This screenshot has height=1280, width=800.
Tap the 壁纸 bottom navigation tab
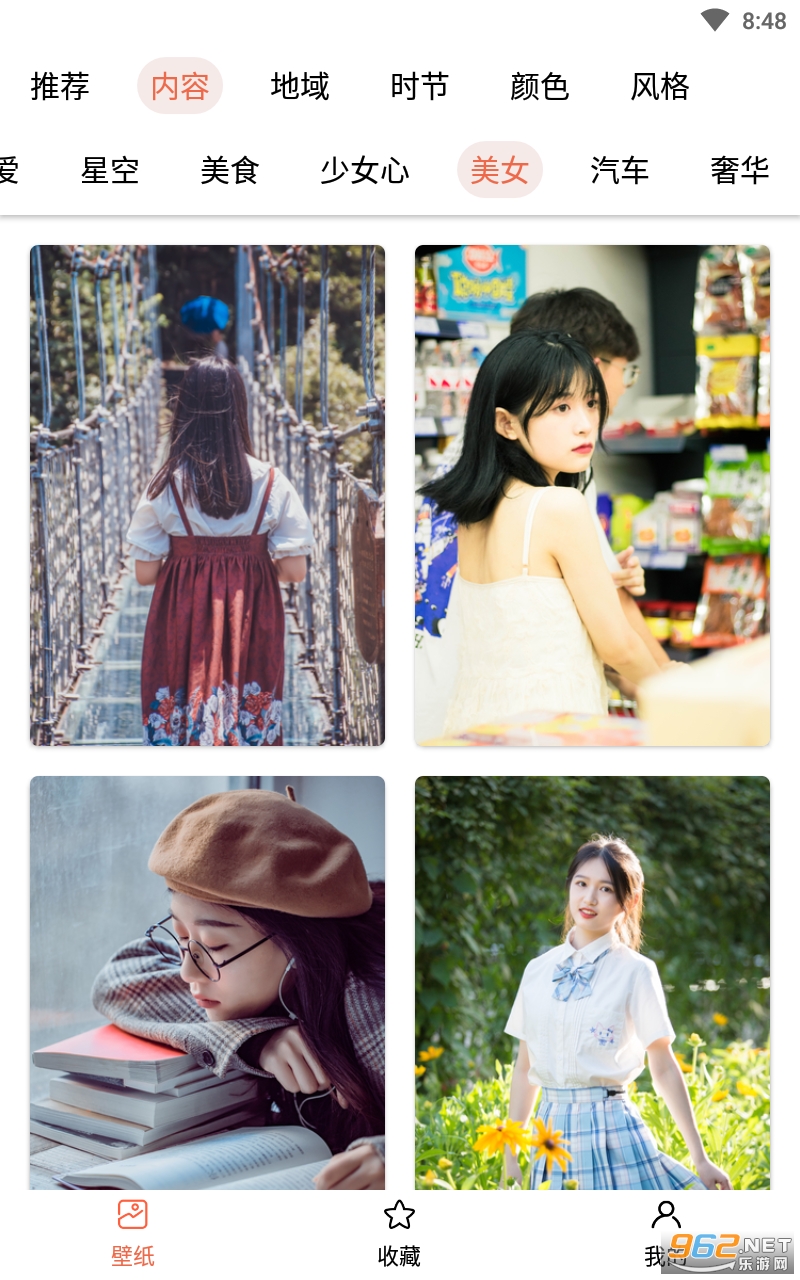(133, 1233)
